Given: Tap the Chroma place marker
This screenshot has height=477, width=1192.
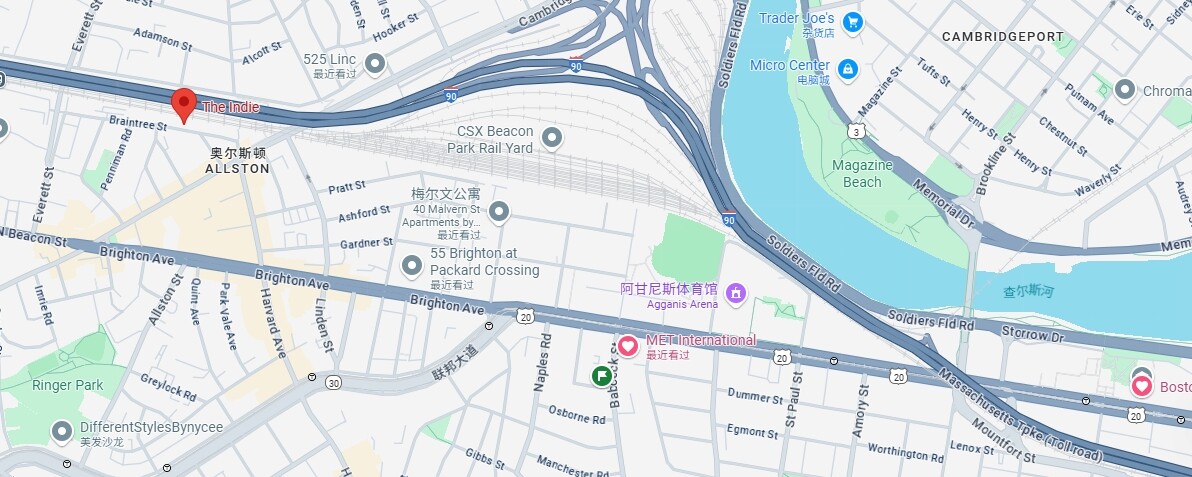Looking at the screenshot, I should pos(1125,91).
